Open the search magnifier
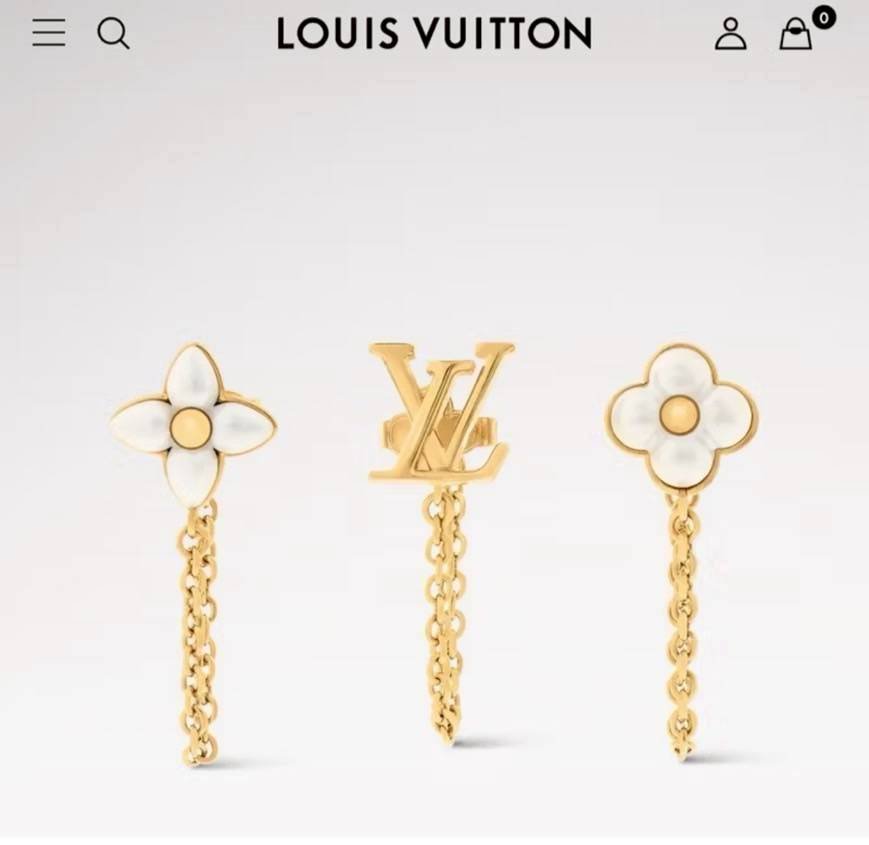This screenshot has height=845, width=869. tap(113, 34)
